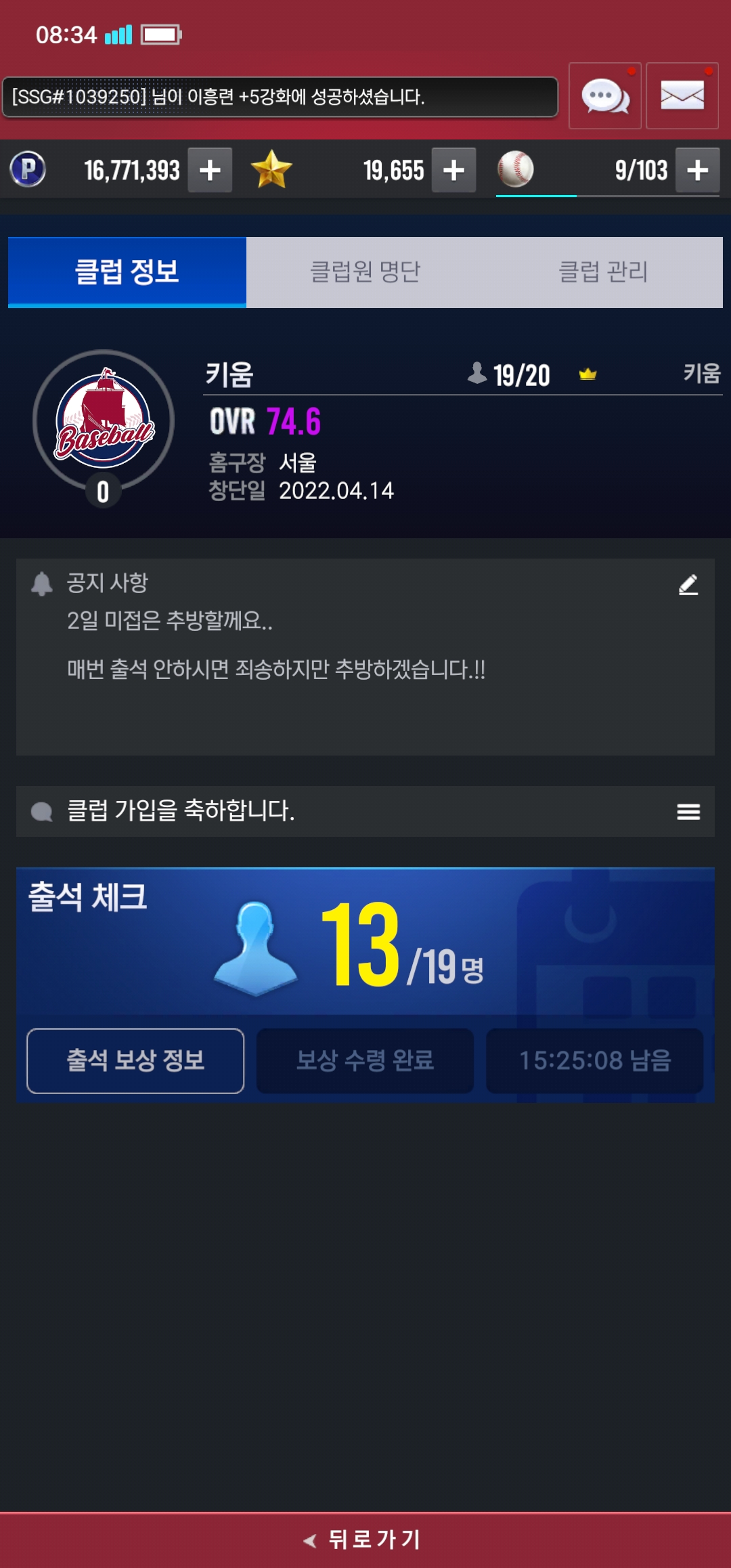Viewport: 731px width, 1568px height.
Task: Open the chat bubble icon
Action: click(604, 96)
